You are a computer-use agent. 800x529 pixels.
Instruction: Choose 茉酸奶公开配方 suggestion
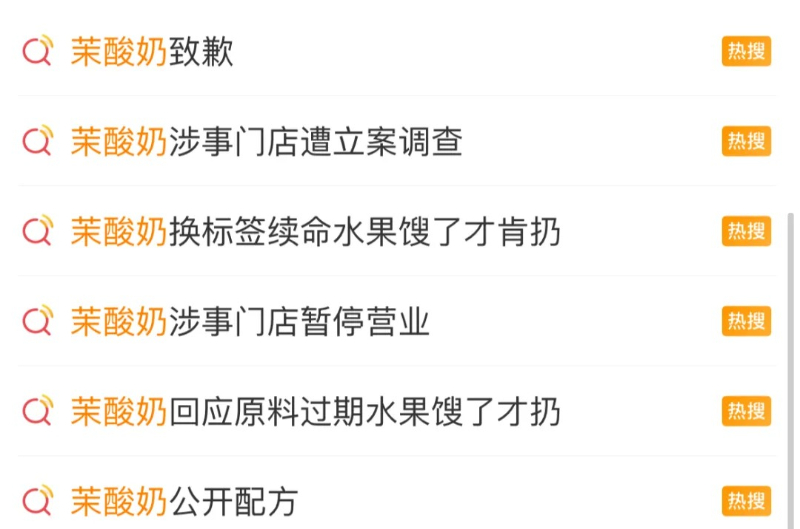184,500
